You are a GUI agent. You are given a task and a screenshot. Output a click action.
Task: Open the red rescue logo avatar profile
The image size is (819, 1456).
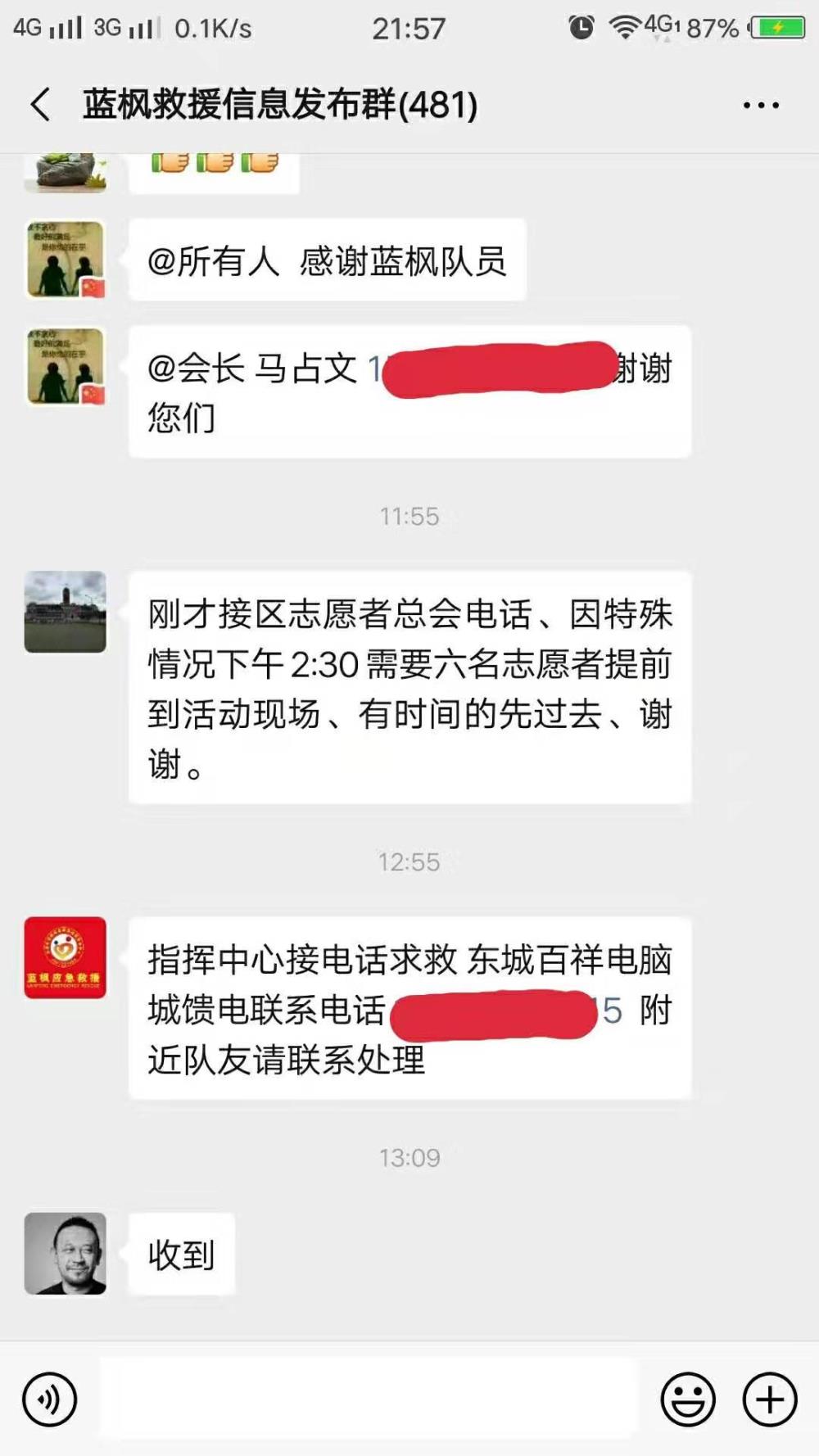pos(66,957)
